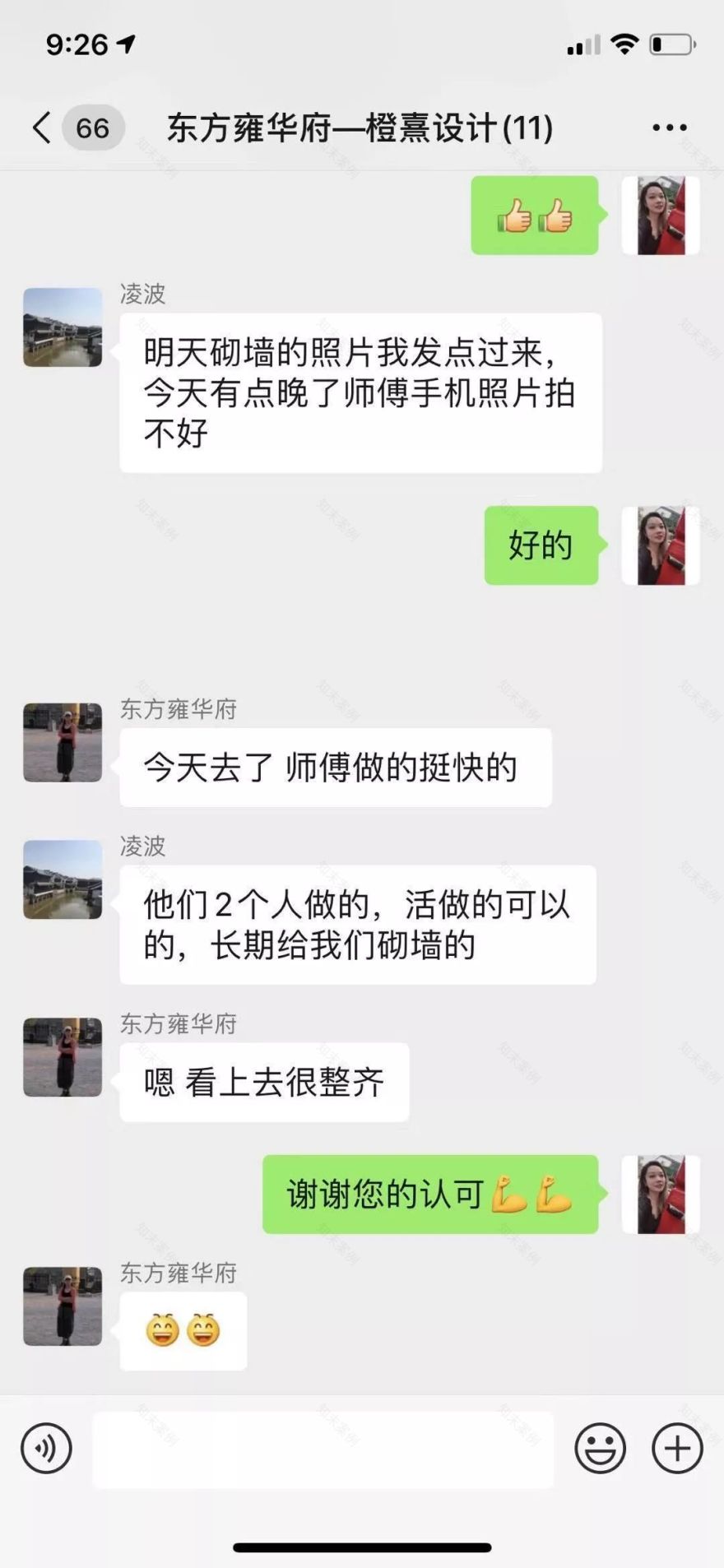
Task: Click the group title 东方雍华府—橙熹设计
Action: (358, 128)
